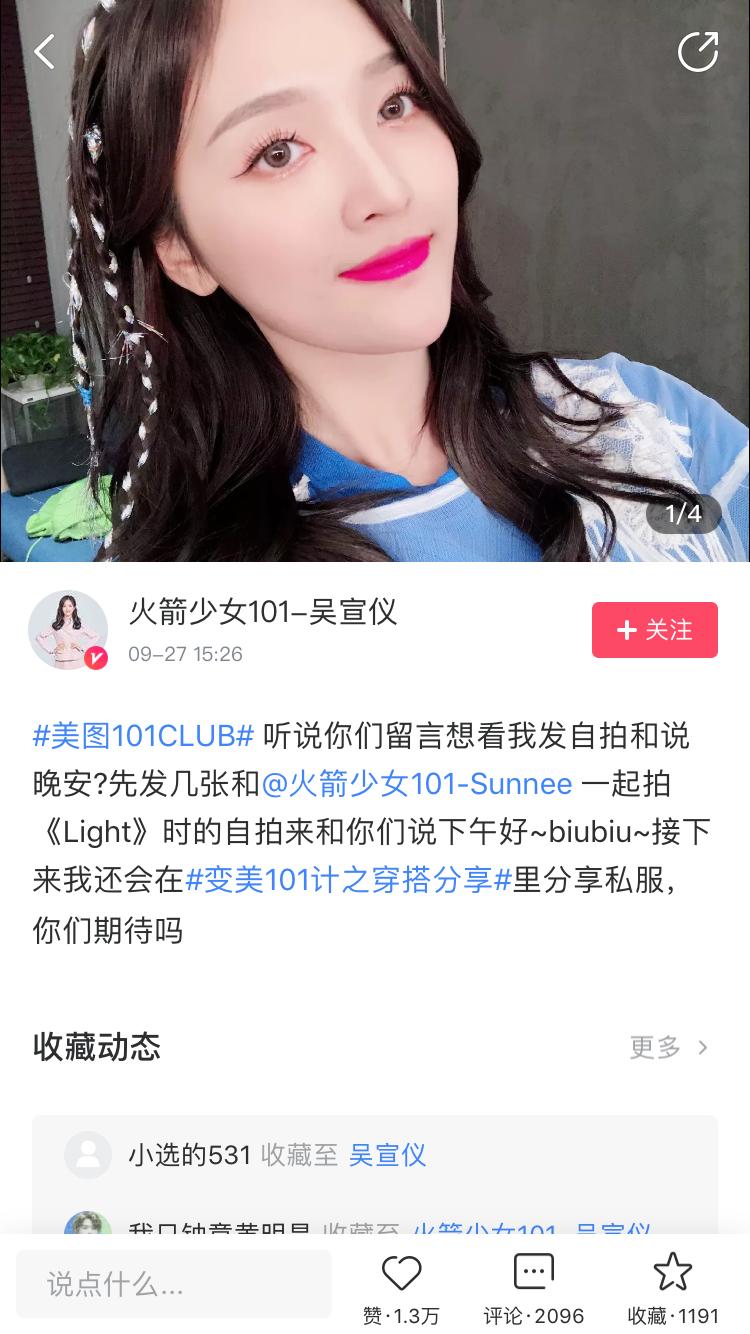Image resolution: width=750 pixels, height=1334 pixels.
Task: Open the share options via share icon
Action: (700, 51)
